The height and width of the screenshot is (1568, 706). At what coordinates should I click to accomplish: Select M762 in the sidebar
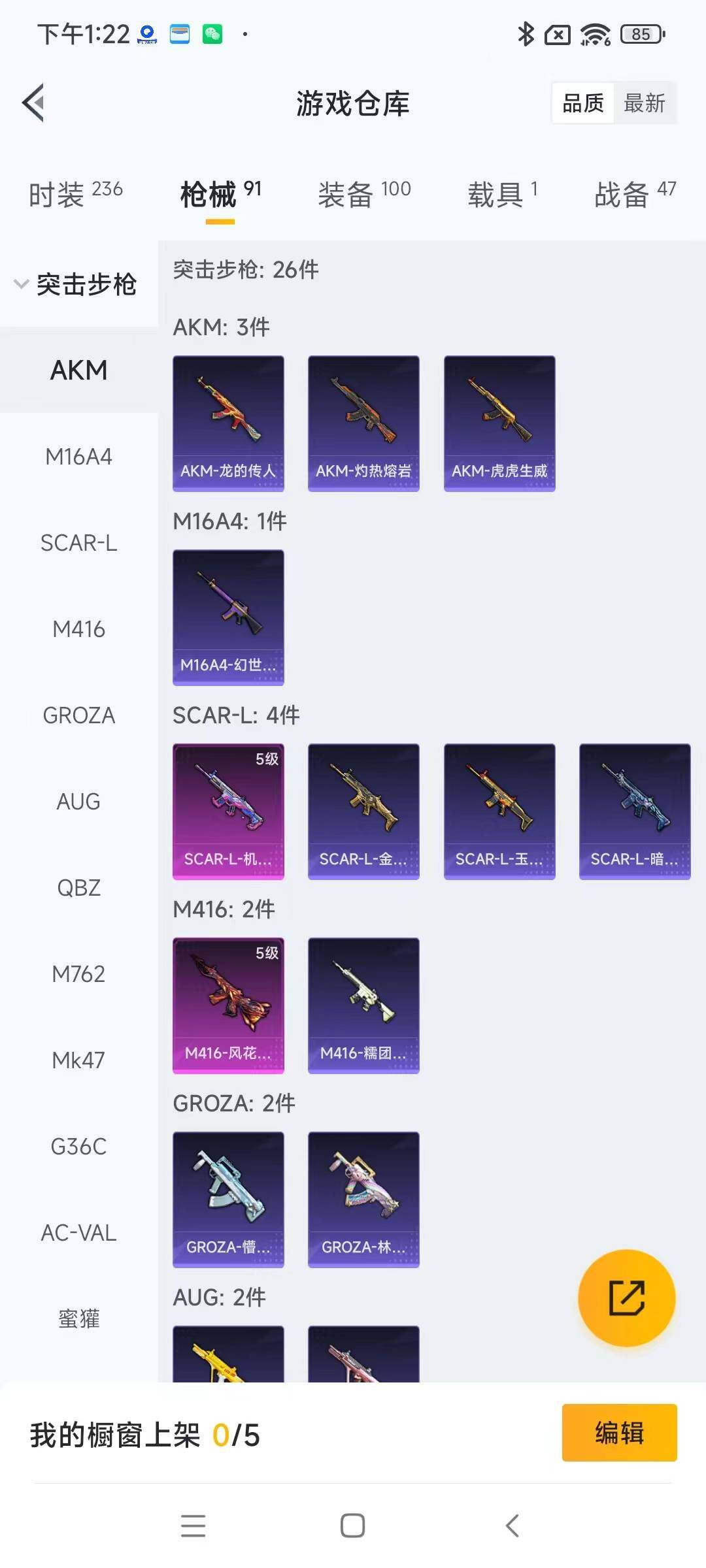[x=78, y=974]
